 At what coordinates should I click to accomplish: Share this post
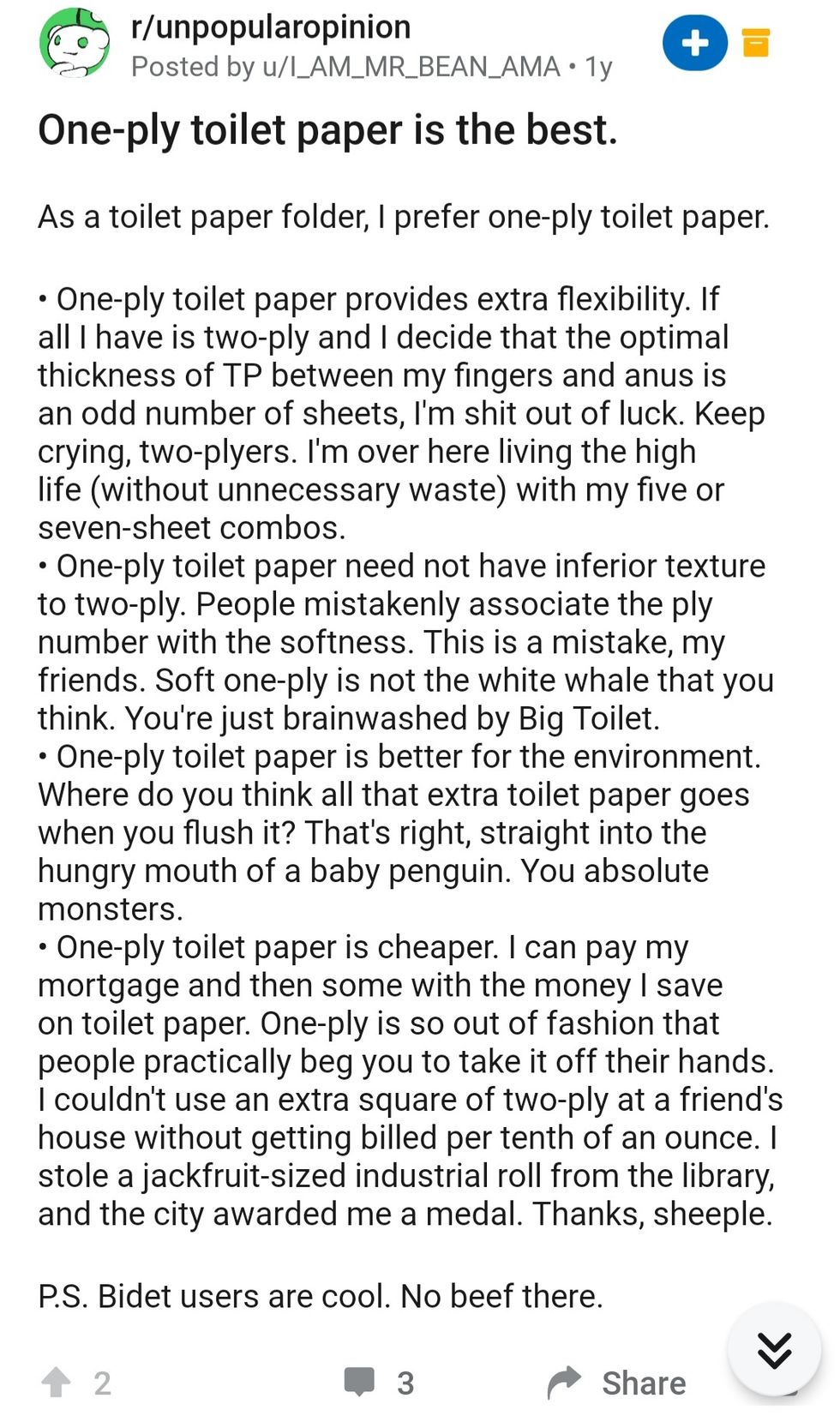tap(617, 1382)
